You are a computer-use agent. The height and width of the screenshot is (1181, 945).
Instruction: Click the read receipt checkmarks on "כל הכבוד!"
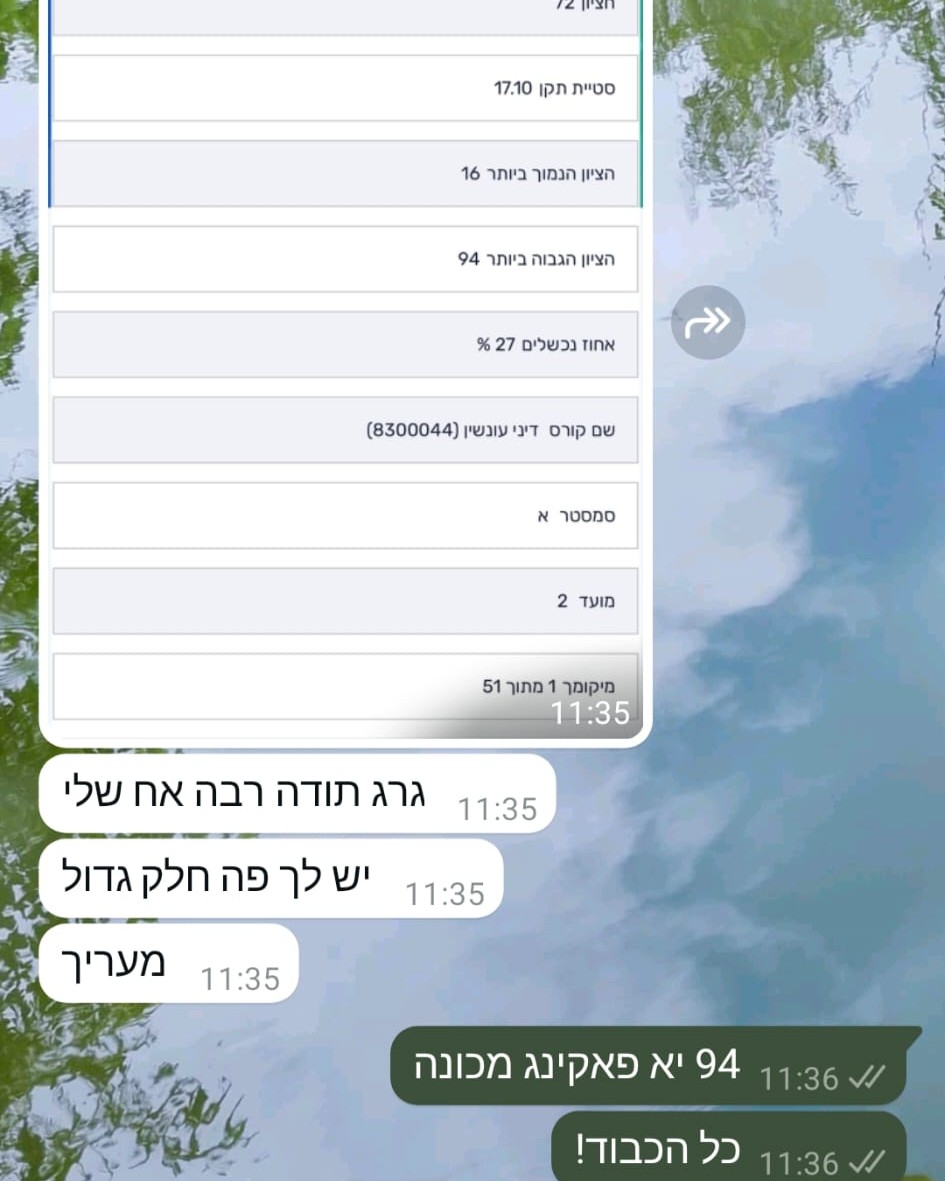point(866,1163)
